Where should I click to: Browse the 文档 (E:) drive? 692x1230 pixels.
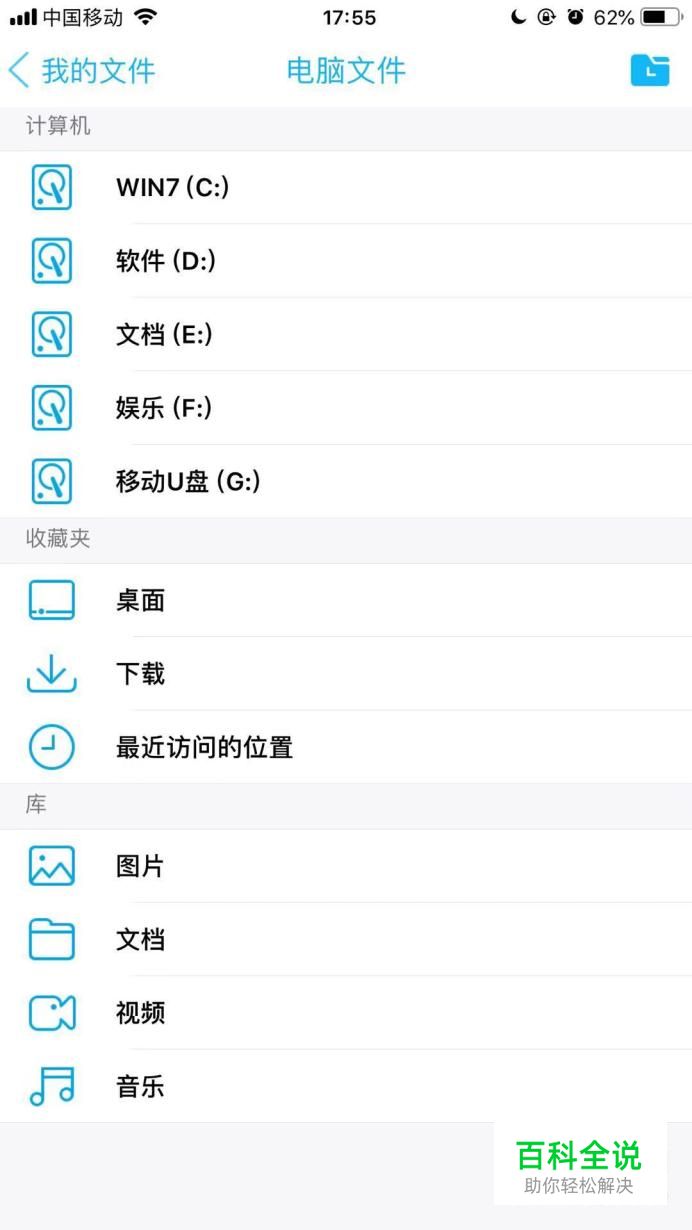(x=346, y=335)
